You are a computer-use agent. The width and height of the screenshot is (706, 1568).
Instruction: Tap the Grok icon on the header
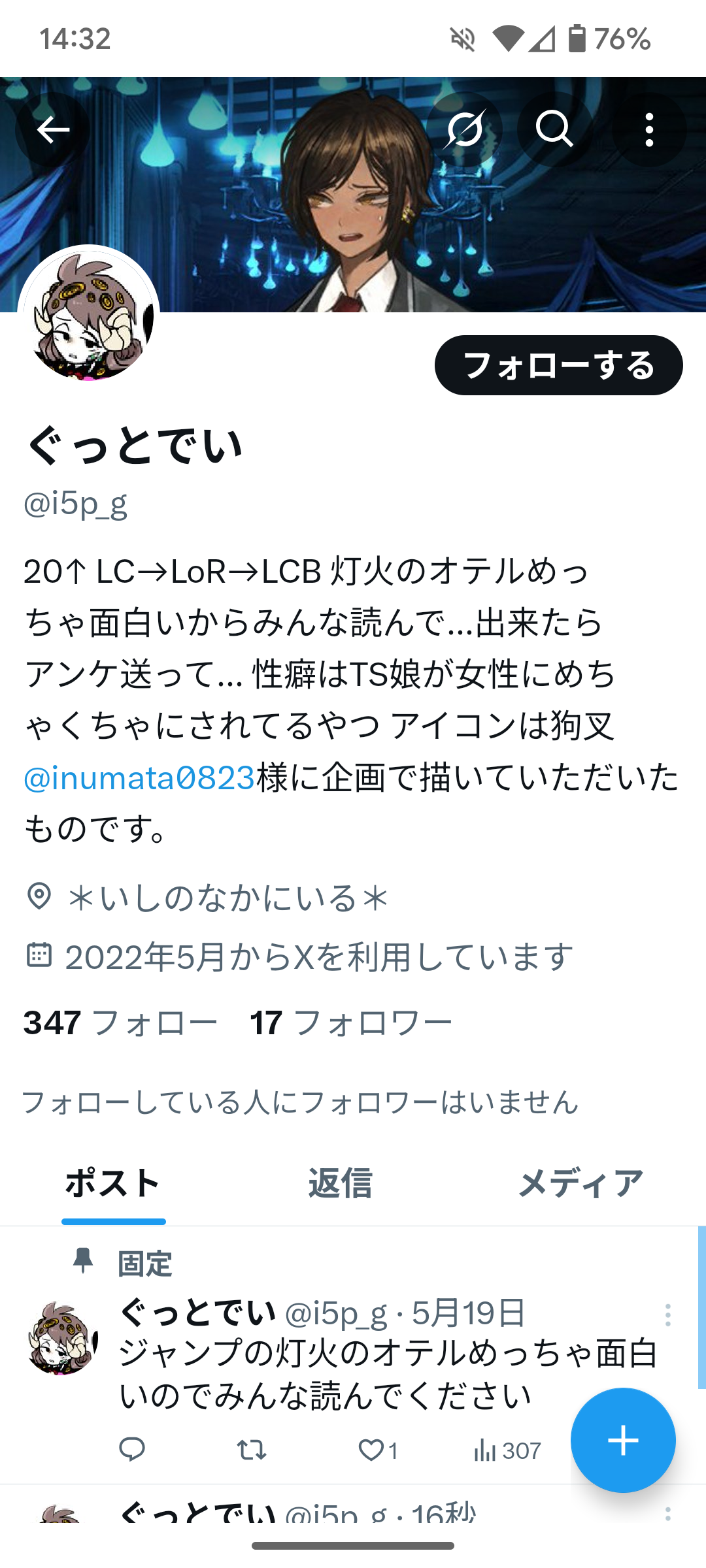point(464,129)
